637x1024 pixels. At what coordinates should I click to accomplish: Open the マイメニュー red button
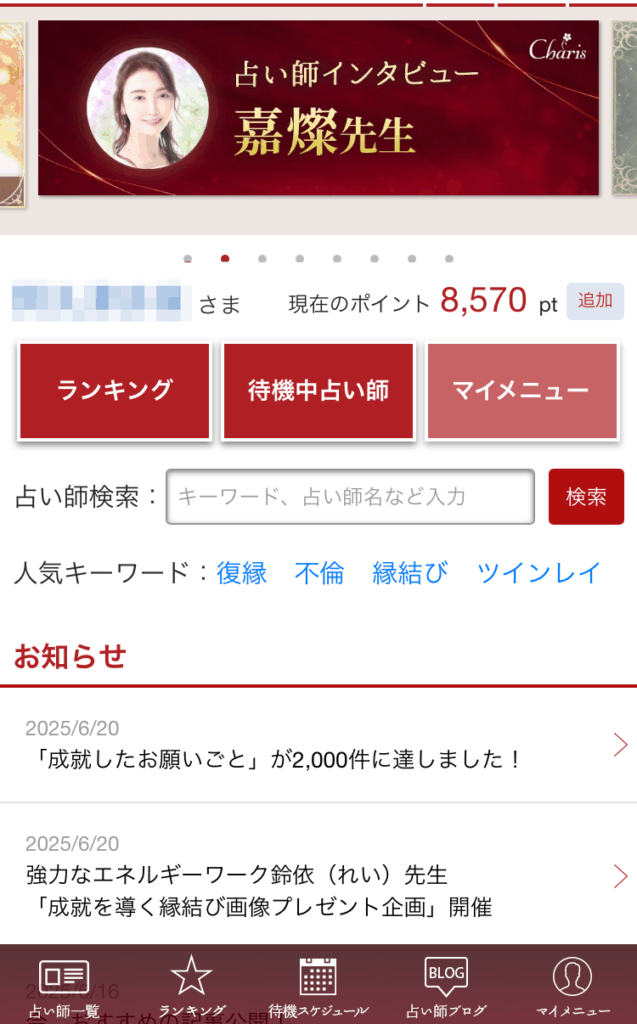point(521,391)
